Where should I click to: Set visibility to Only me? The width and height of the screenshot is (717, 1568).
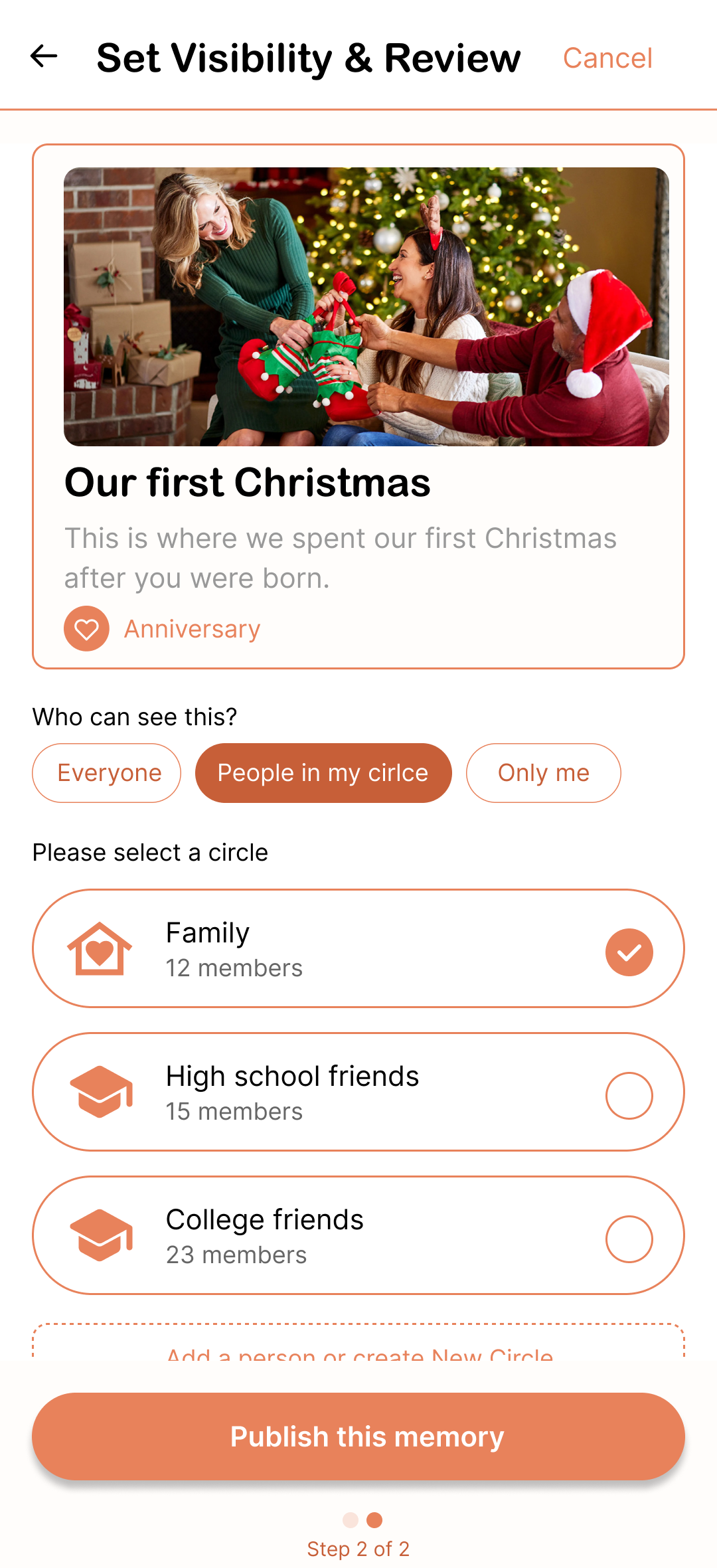(544, 773)
